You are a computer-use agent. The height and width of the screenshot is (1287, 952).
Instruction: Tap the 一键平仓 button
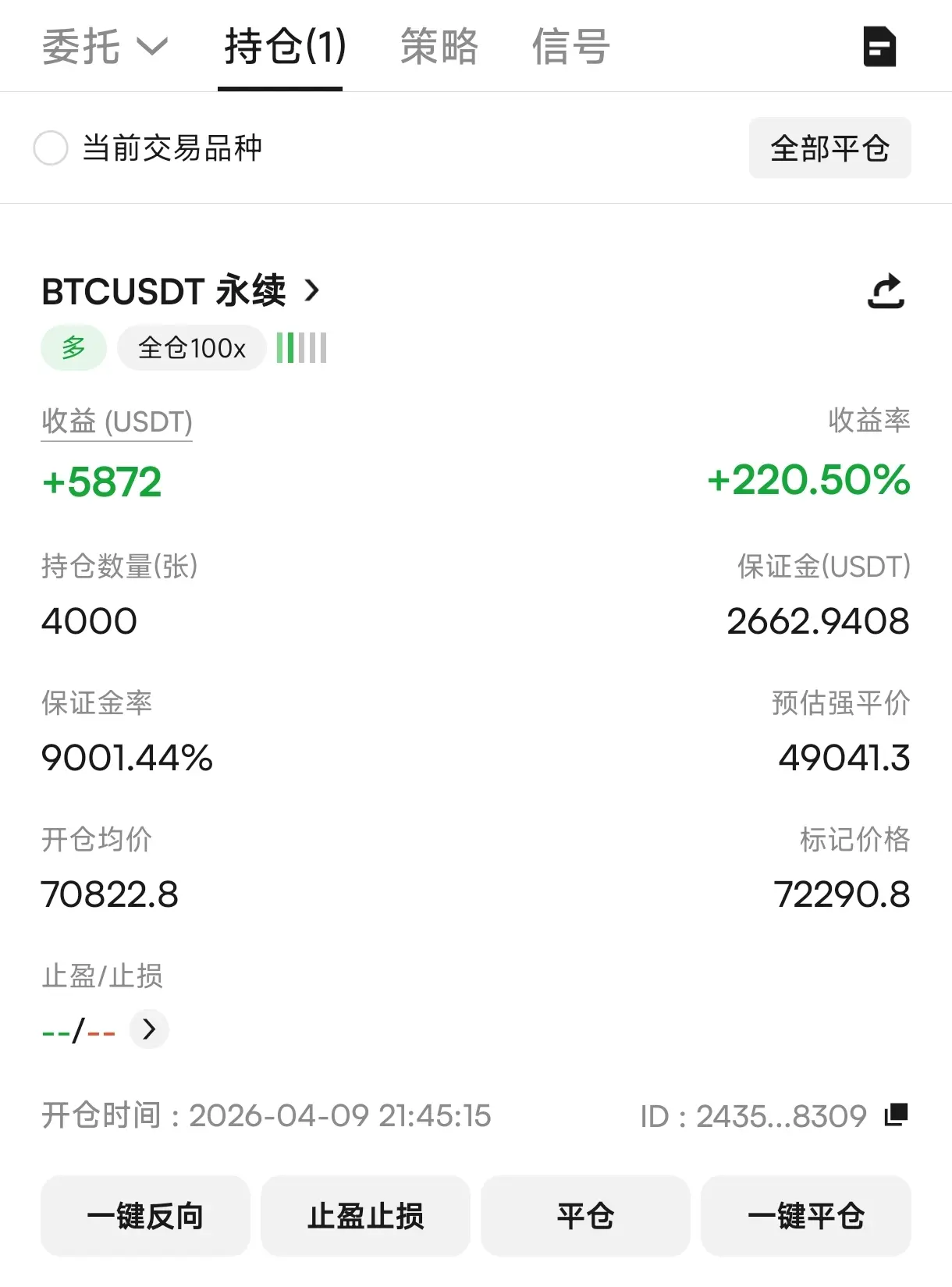[x=805, y=1216]
